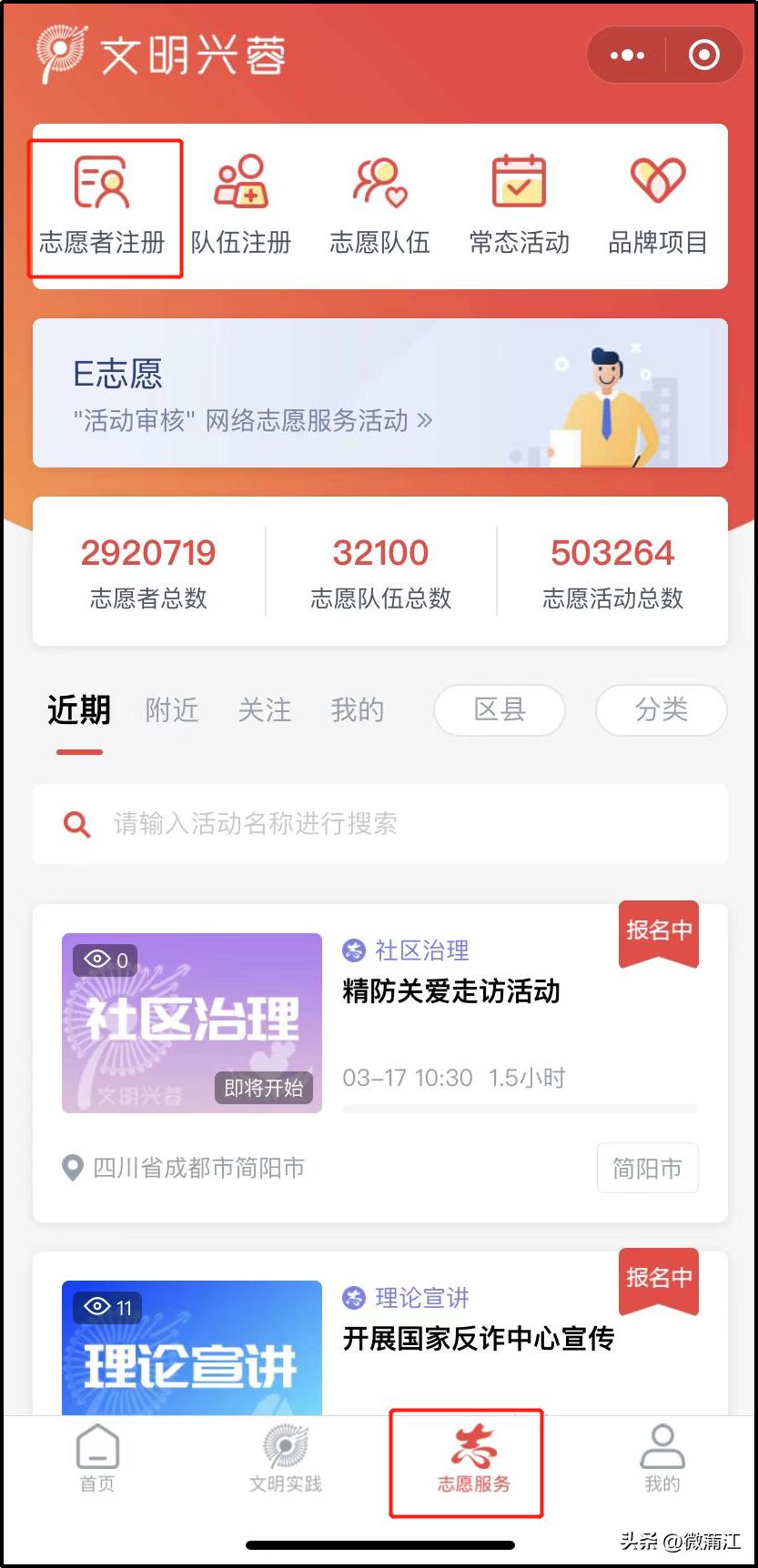Toggle view counter on 理论宣讲 activity card

[106, 1308]
